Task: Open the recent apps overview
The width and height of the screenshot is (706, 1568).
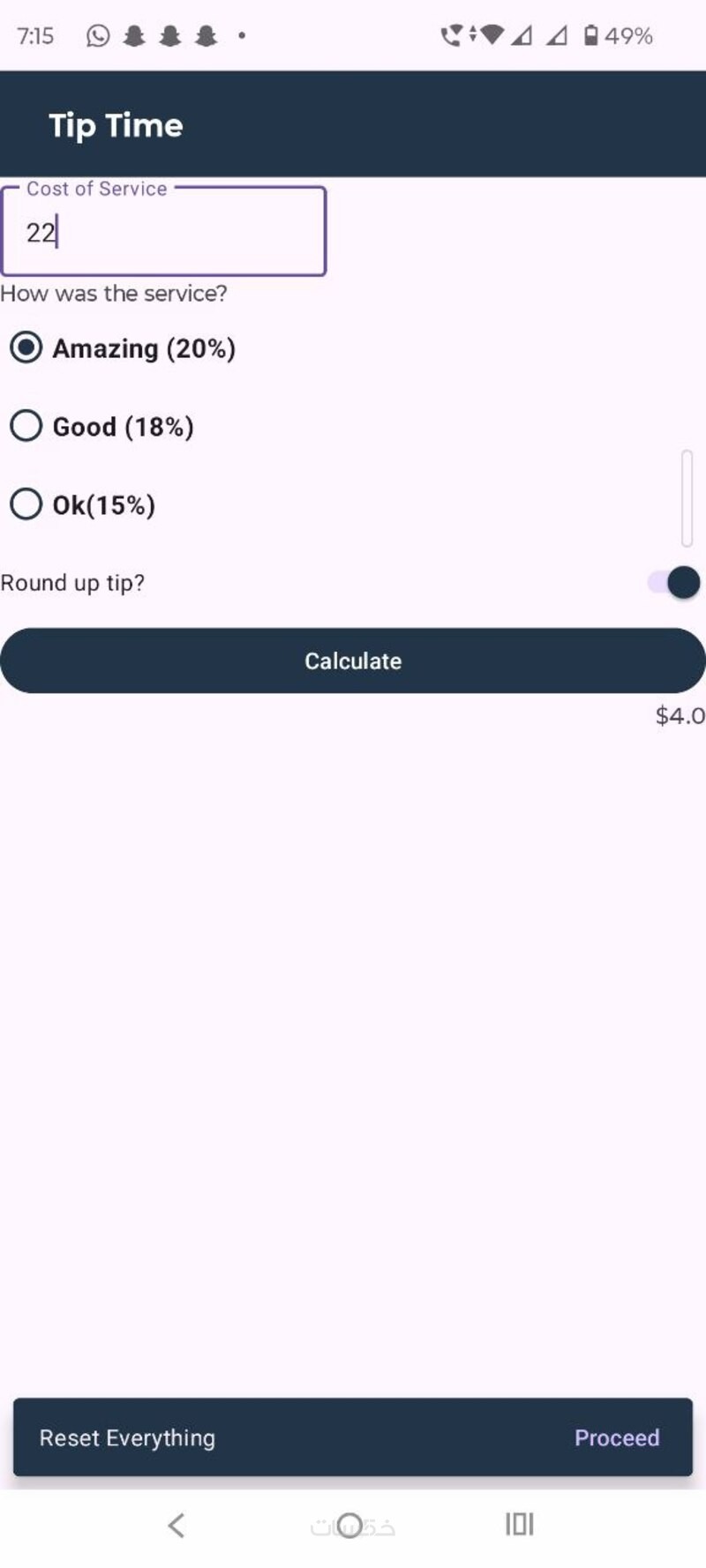Action: pos(519,1524)
